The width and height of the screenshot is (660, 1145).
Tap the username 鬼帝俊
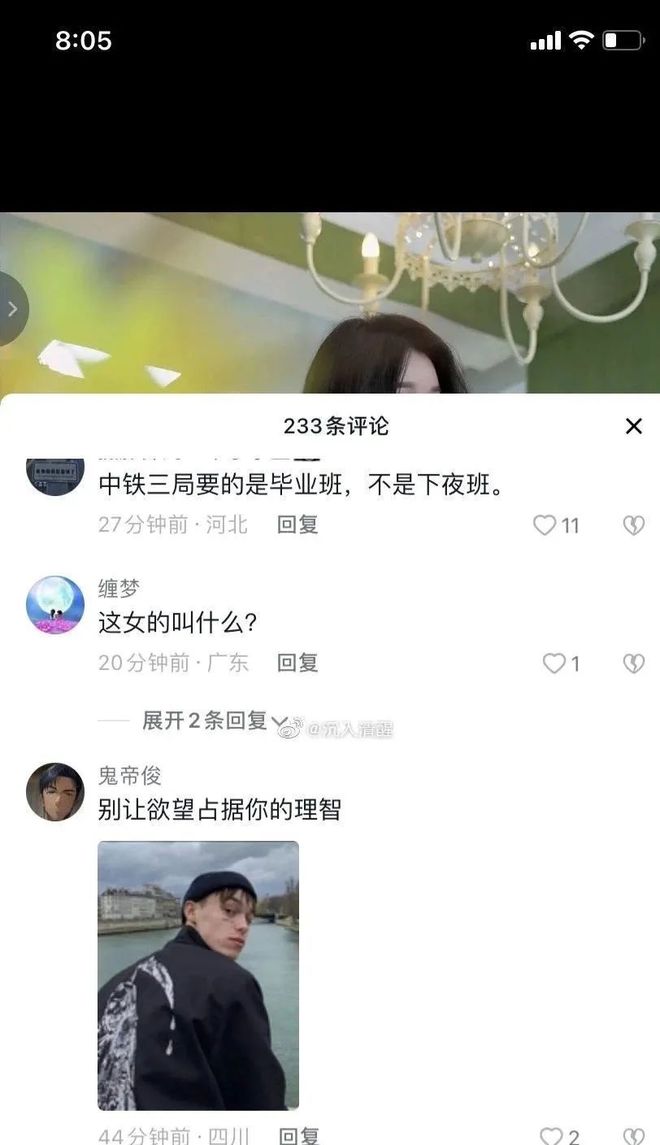tap(129, 776)
